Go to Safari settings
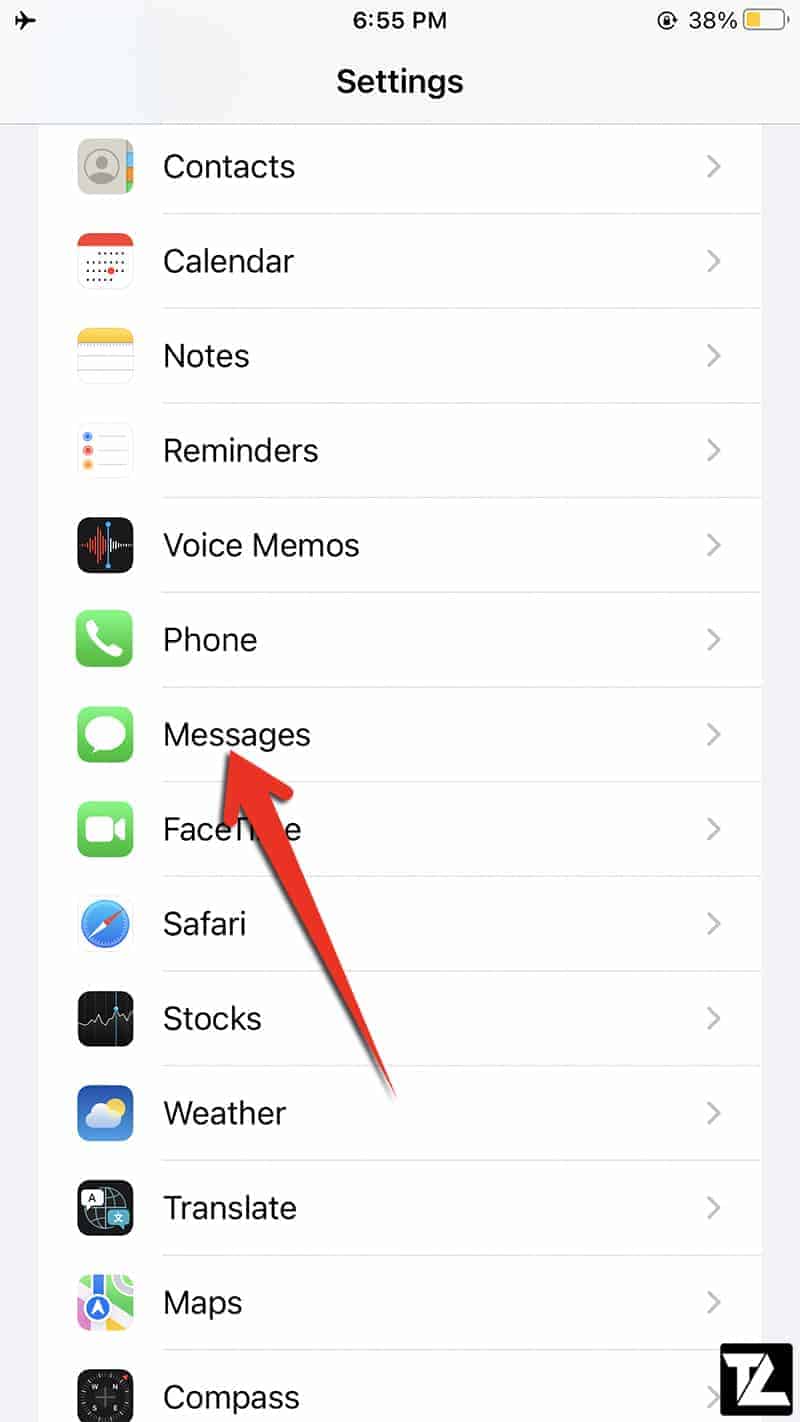The image size is (800, 1422). point(400,924)
